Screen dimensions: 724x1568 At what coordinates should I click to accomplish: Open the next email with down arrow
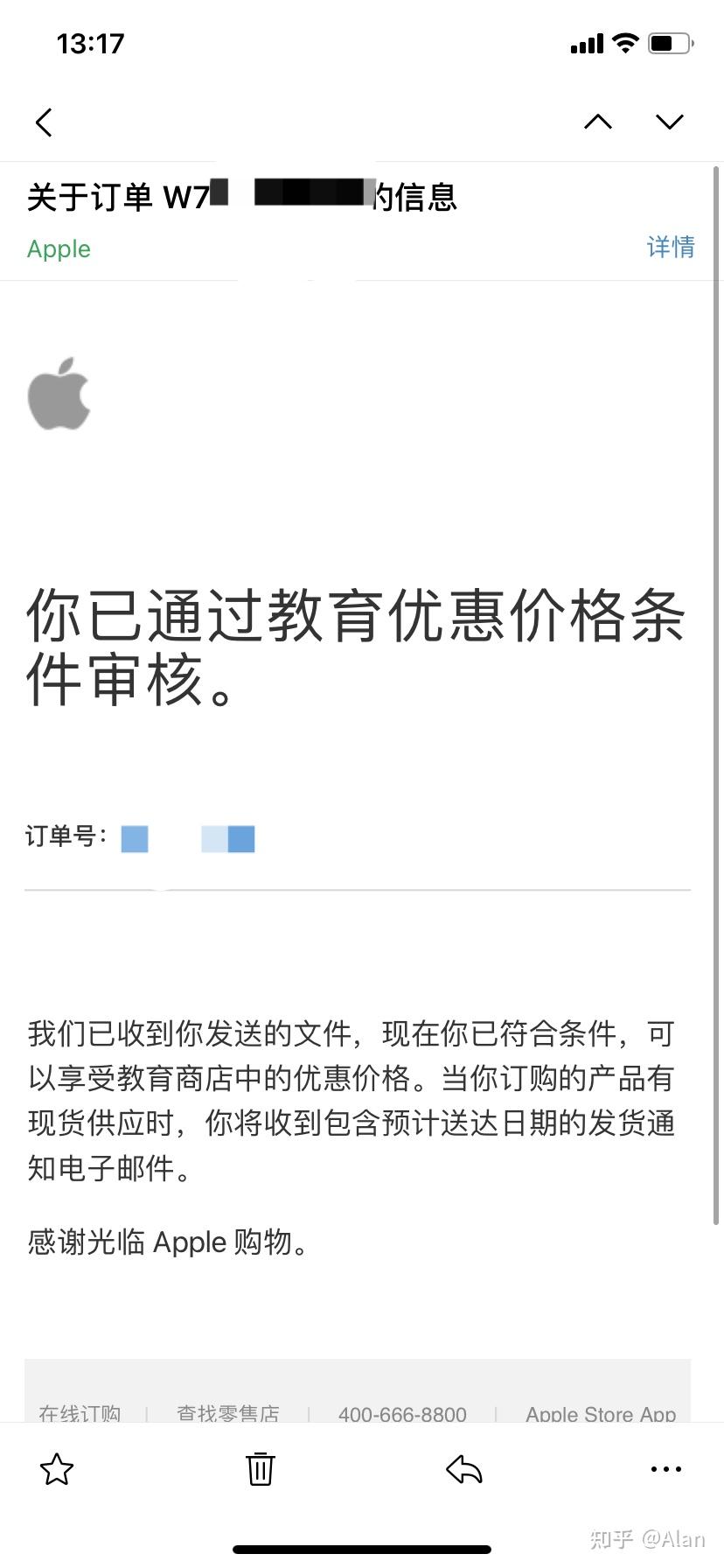point(670,122)
